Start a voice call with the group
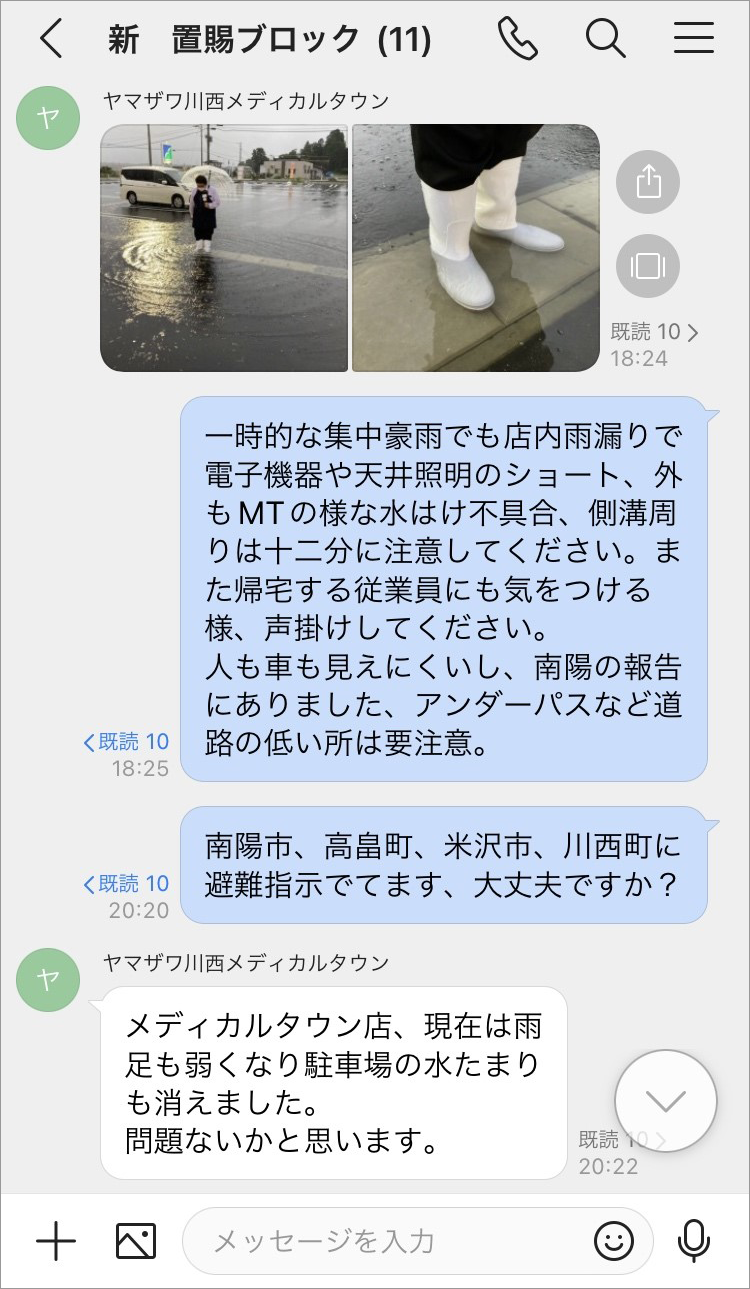 click(517, 40)
